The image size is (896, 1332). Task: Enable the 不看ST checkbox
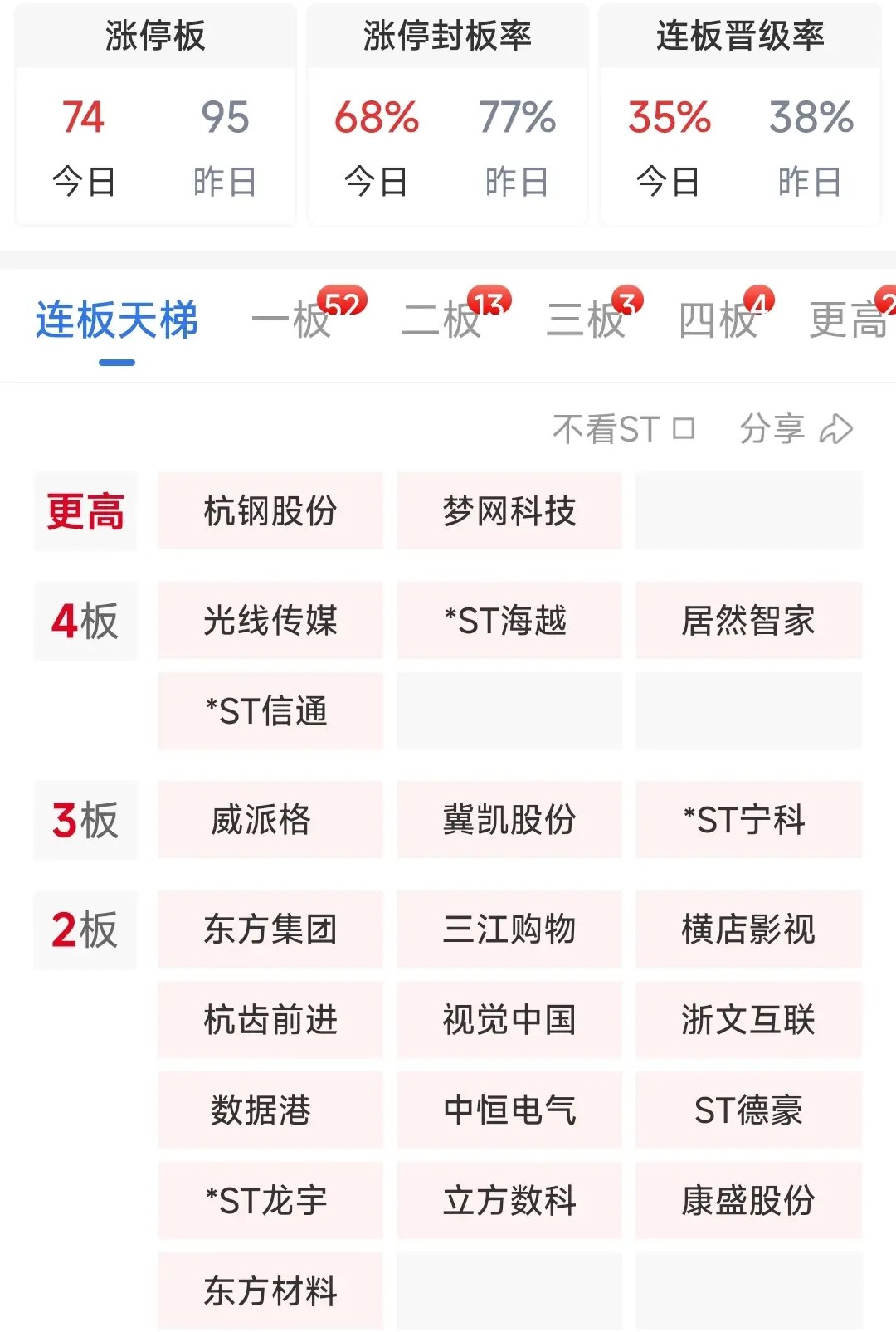[684, 429]
